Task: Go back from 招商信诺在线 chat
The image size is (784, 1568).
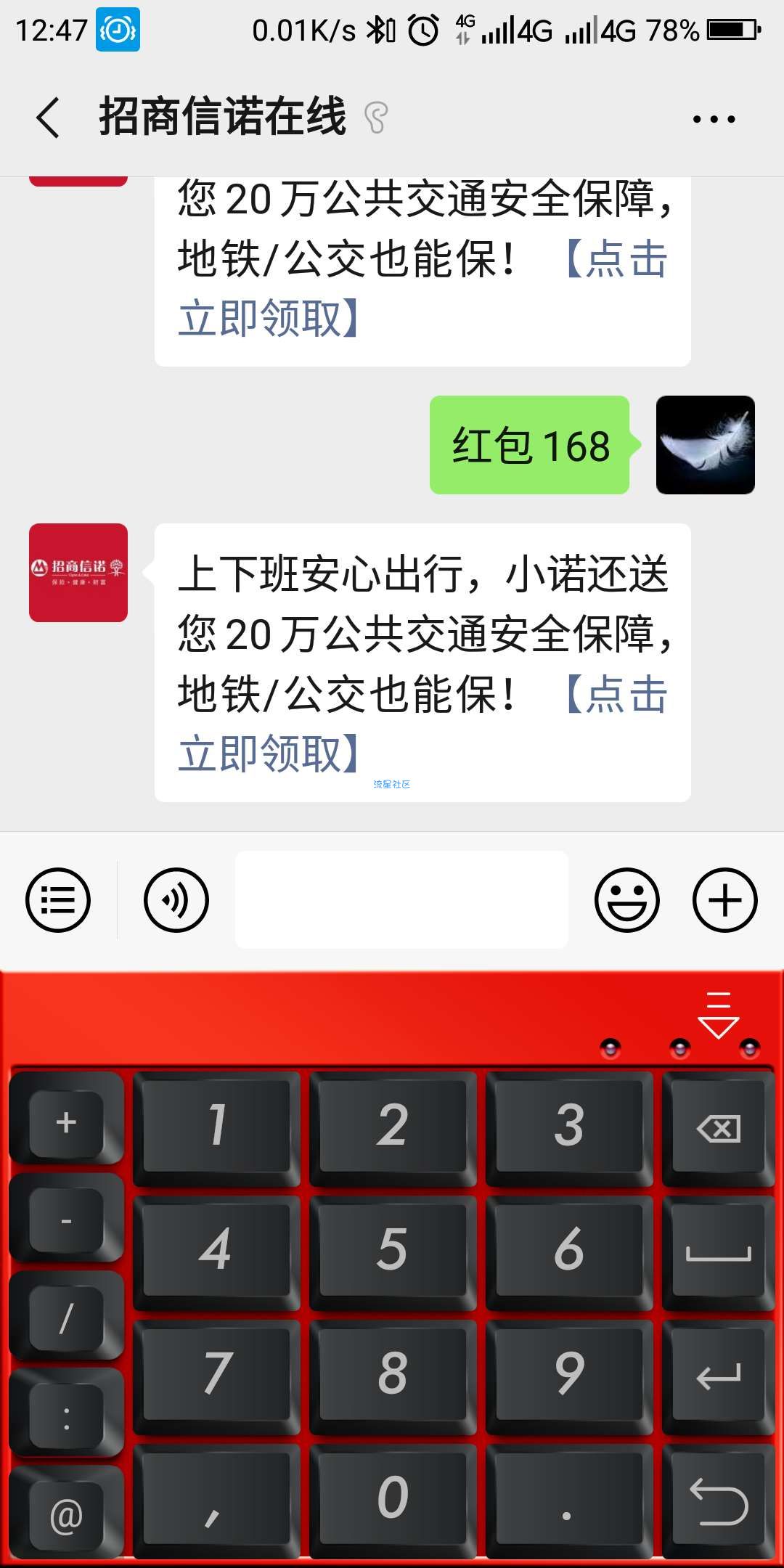Action: click(x=48, y=118)
